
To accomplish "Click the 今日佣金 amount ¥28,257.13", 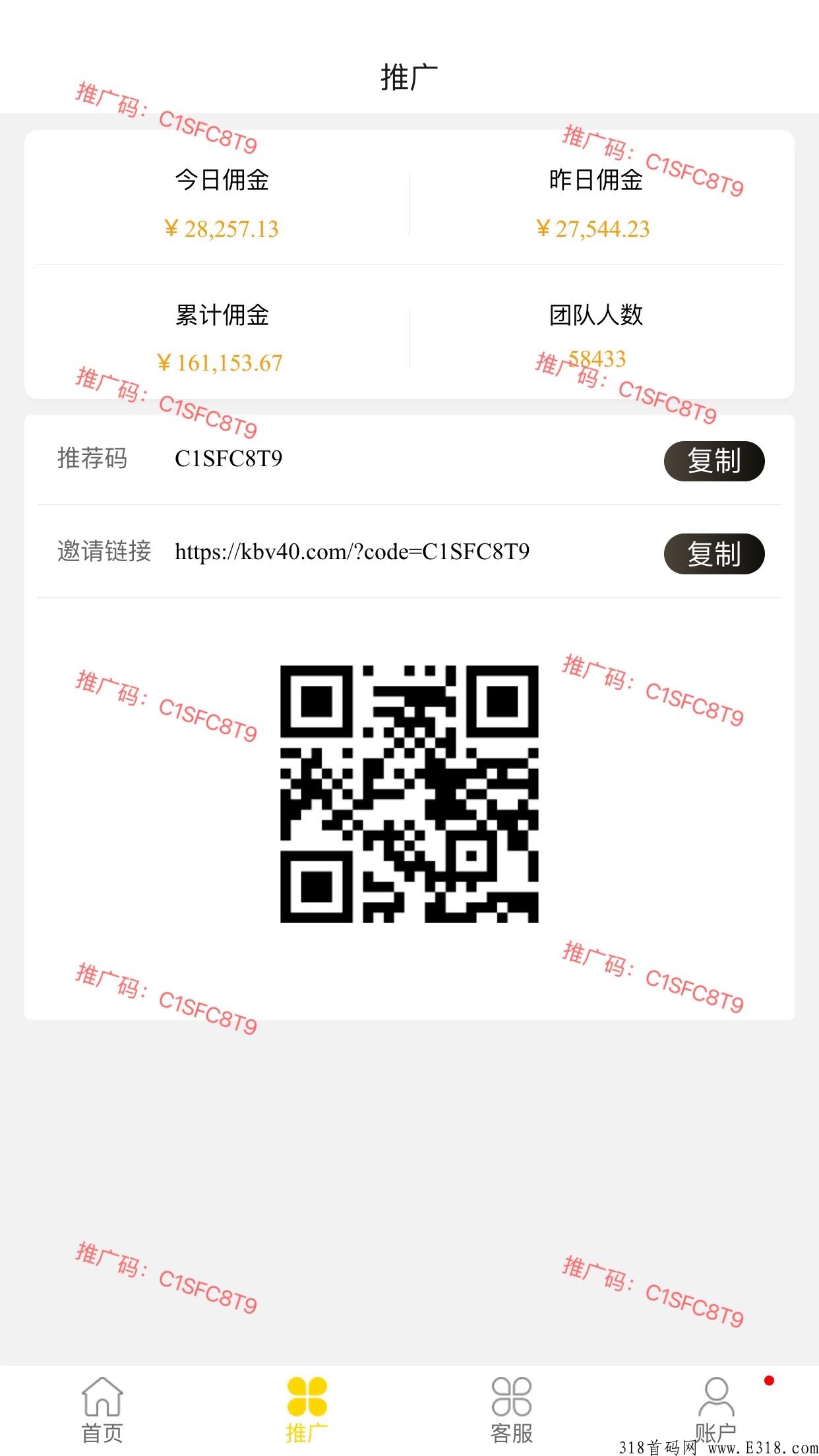I will point(221,229).
